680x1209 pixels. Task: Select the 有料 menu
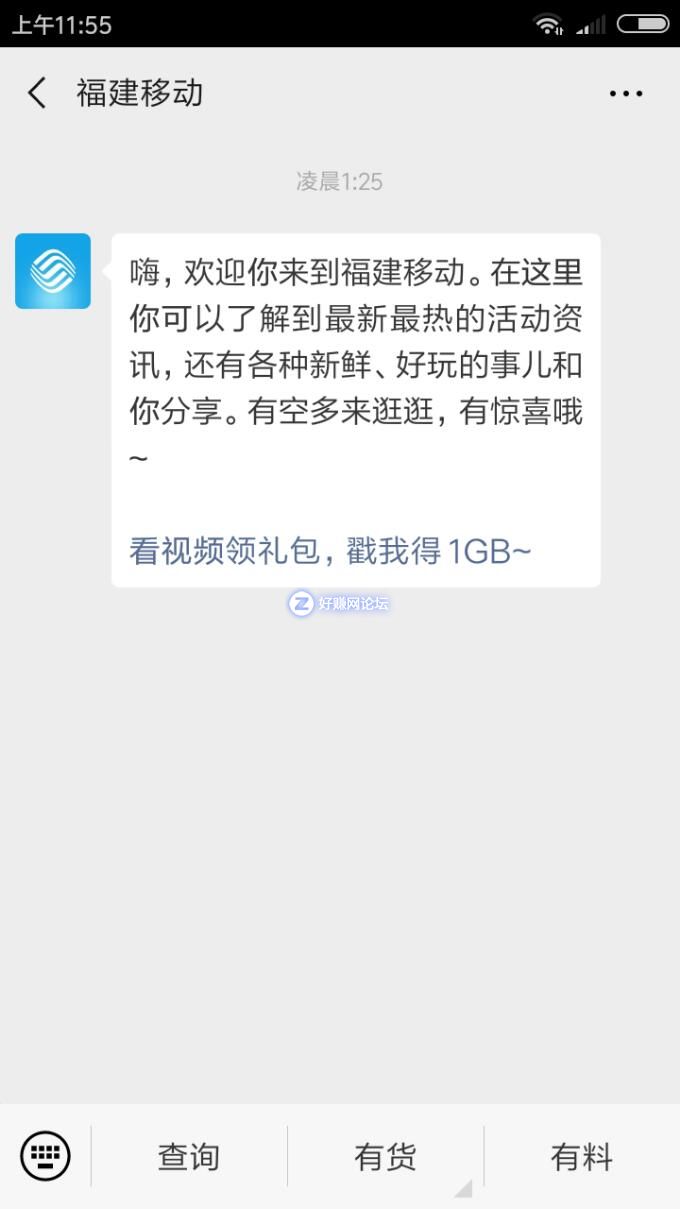coord(581,1157)
